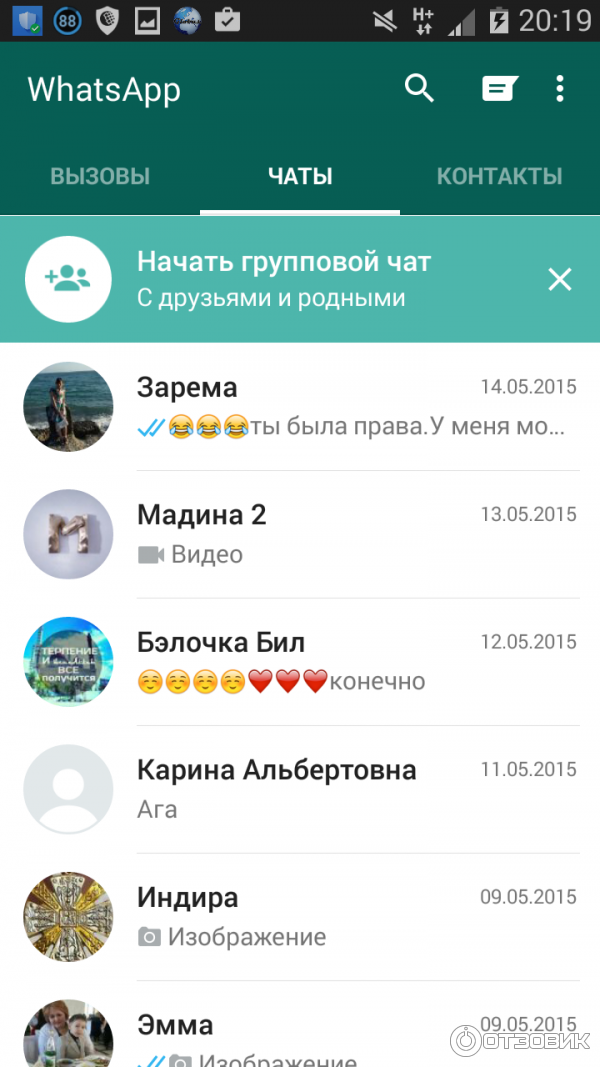The height and width of the screenshot is (1067, 600).
Task: Tap Начать групповой чат banner
Action: [x=284, y=279]
